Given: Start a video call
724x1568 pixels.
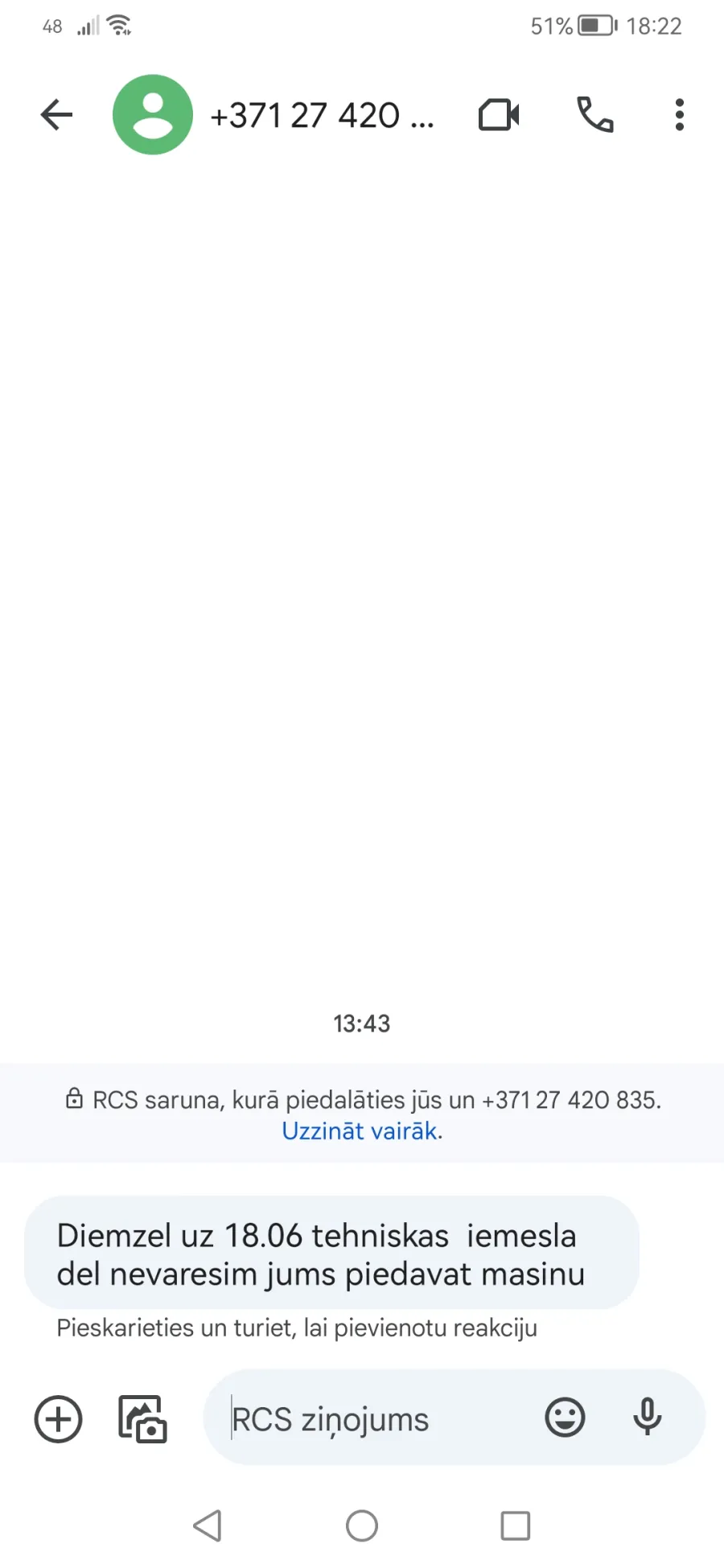Looking at the screenshot, I should [499, 115].
